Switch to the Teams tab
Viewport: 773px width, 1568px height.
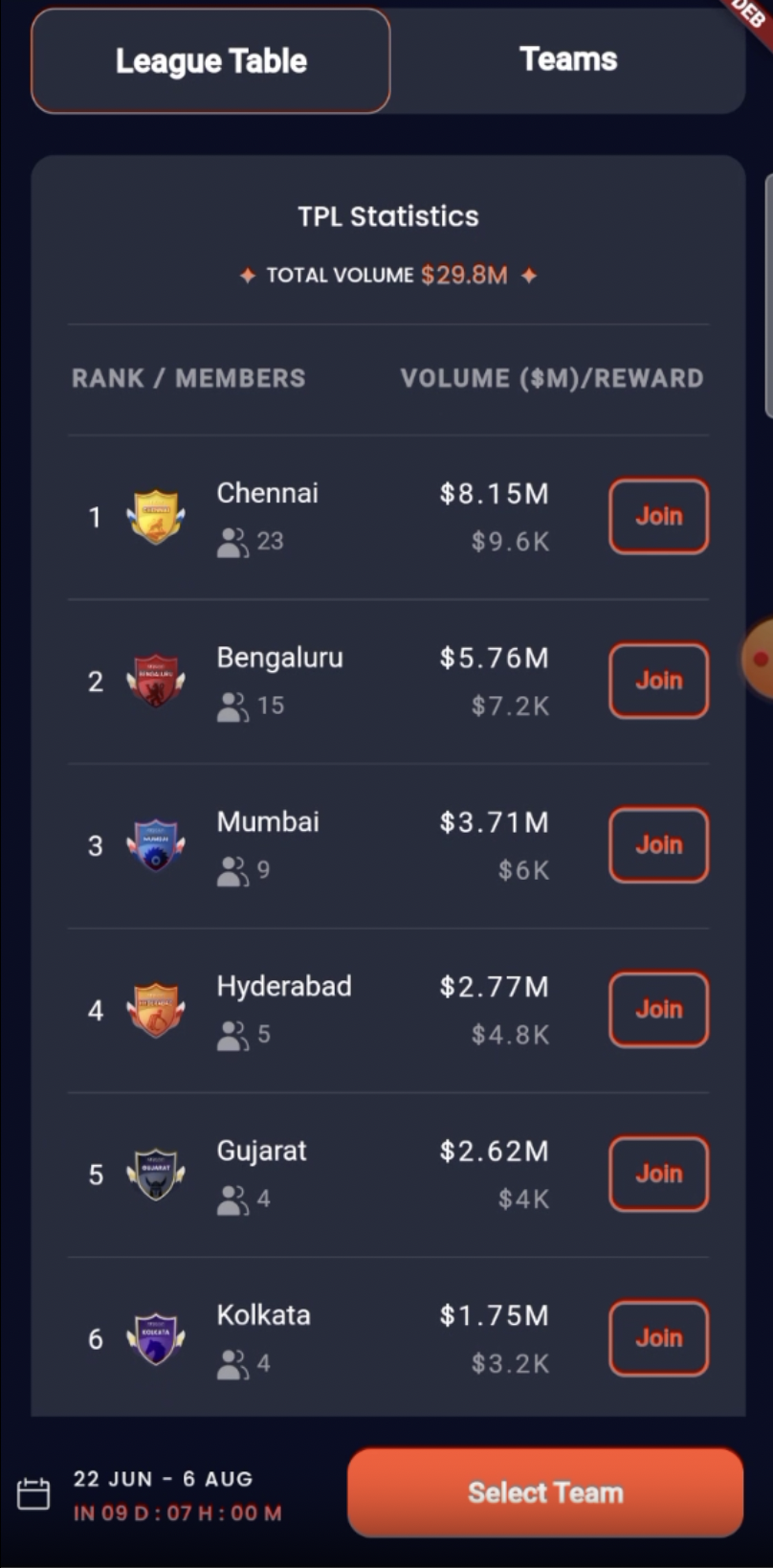(x=568, y=60)
